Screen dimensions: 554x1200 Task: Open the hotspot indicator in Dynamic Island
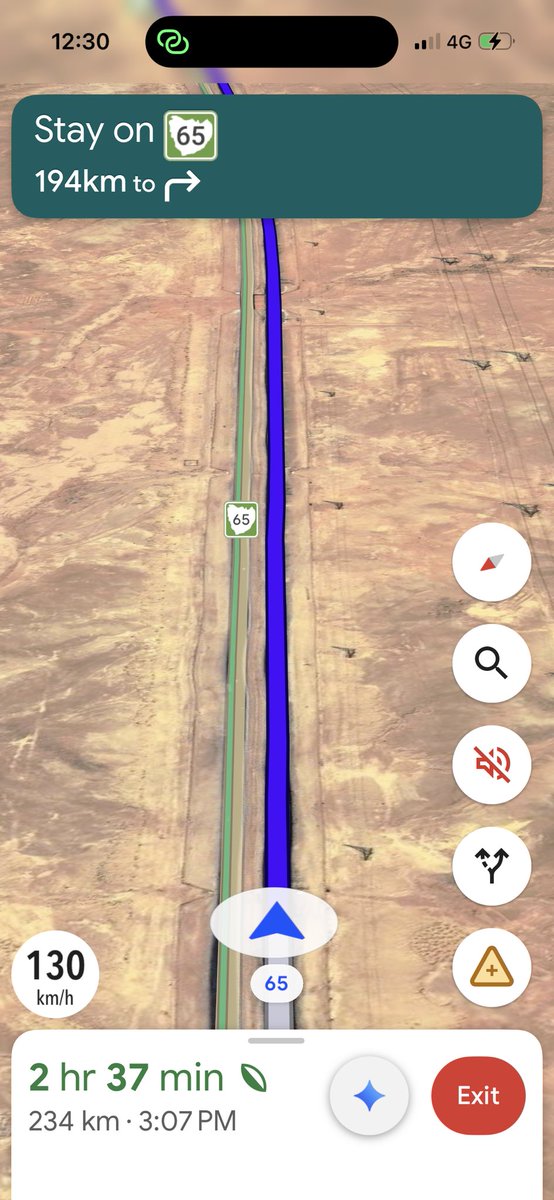[174, 42]
